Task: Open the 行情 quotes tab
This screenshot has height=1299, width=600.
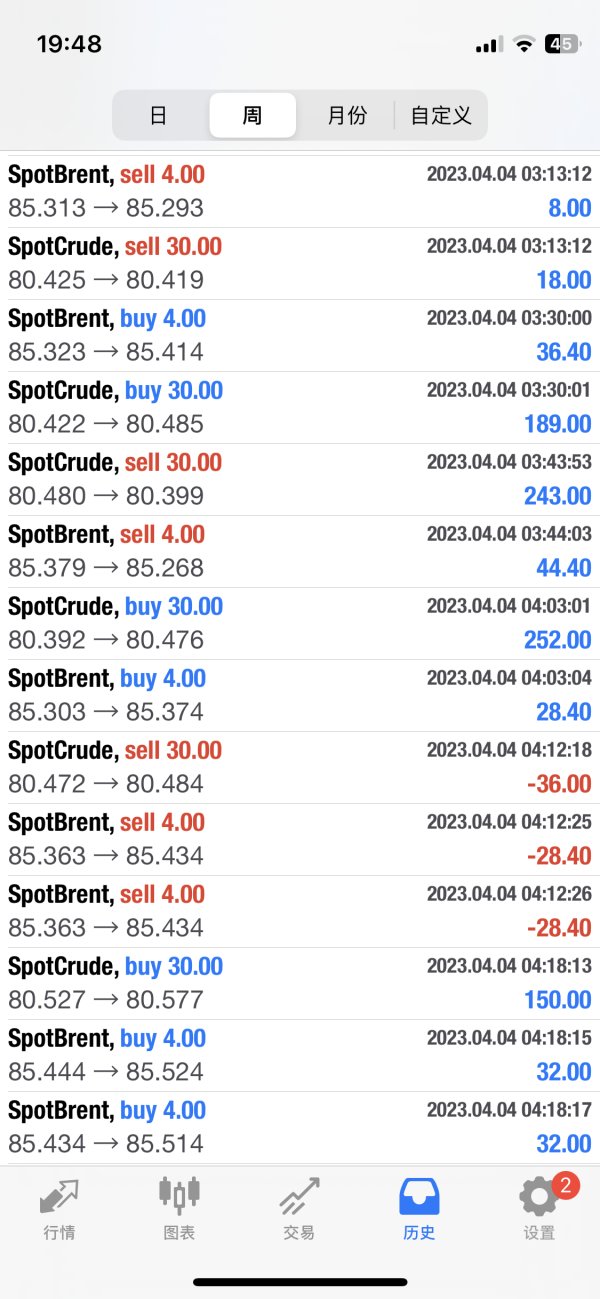Action: (x=60, y=1208)
